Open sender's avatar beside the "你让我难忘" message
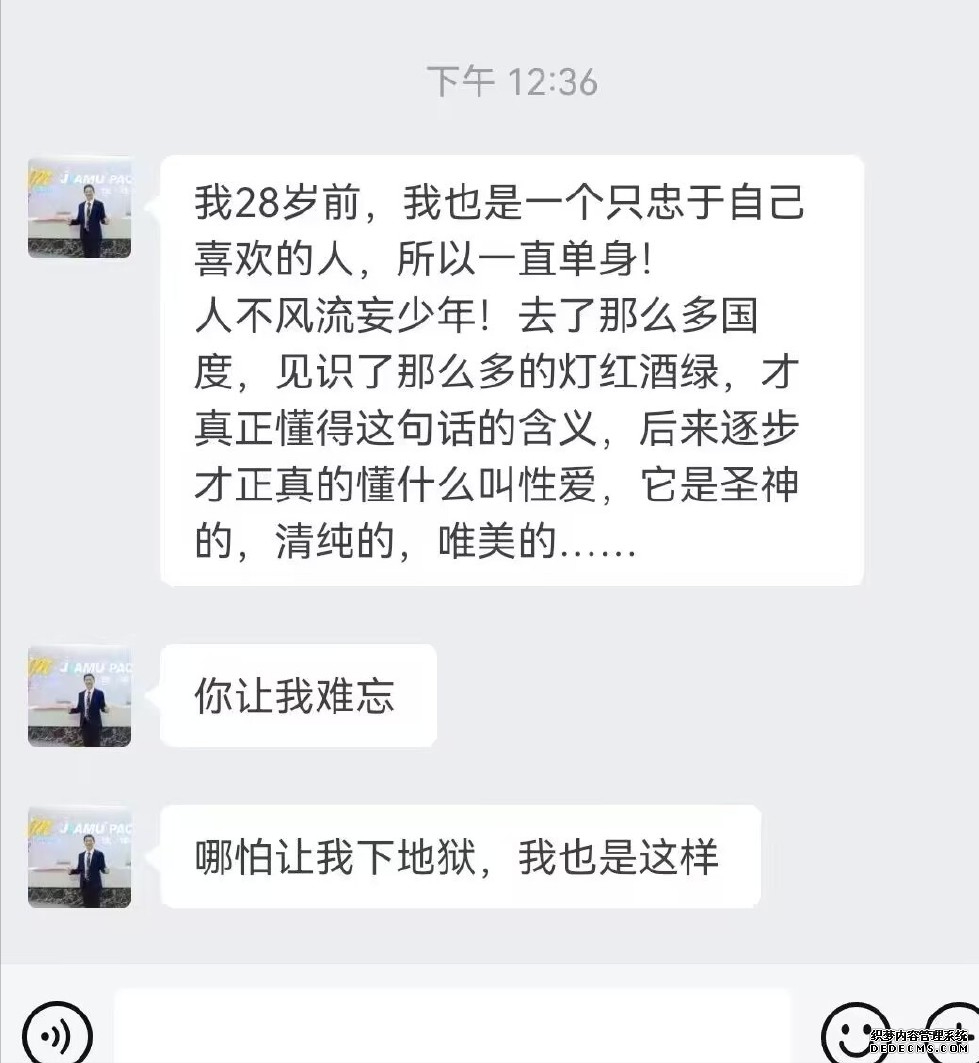The image size is (979, 1063). click(80, 696)
